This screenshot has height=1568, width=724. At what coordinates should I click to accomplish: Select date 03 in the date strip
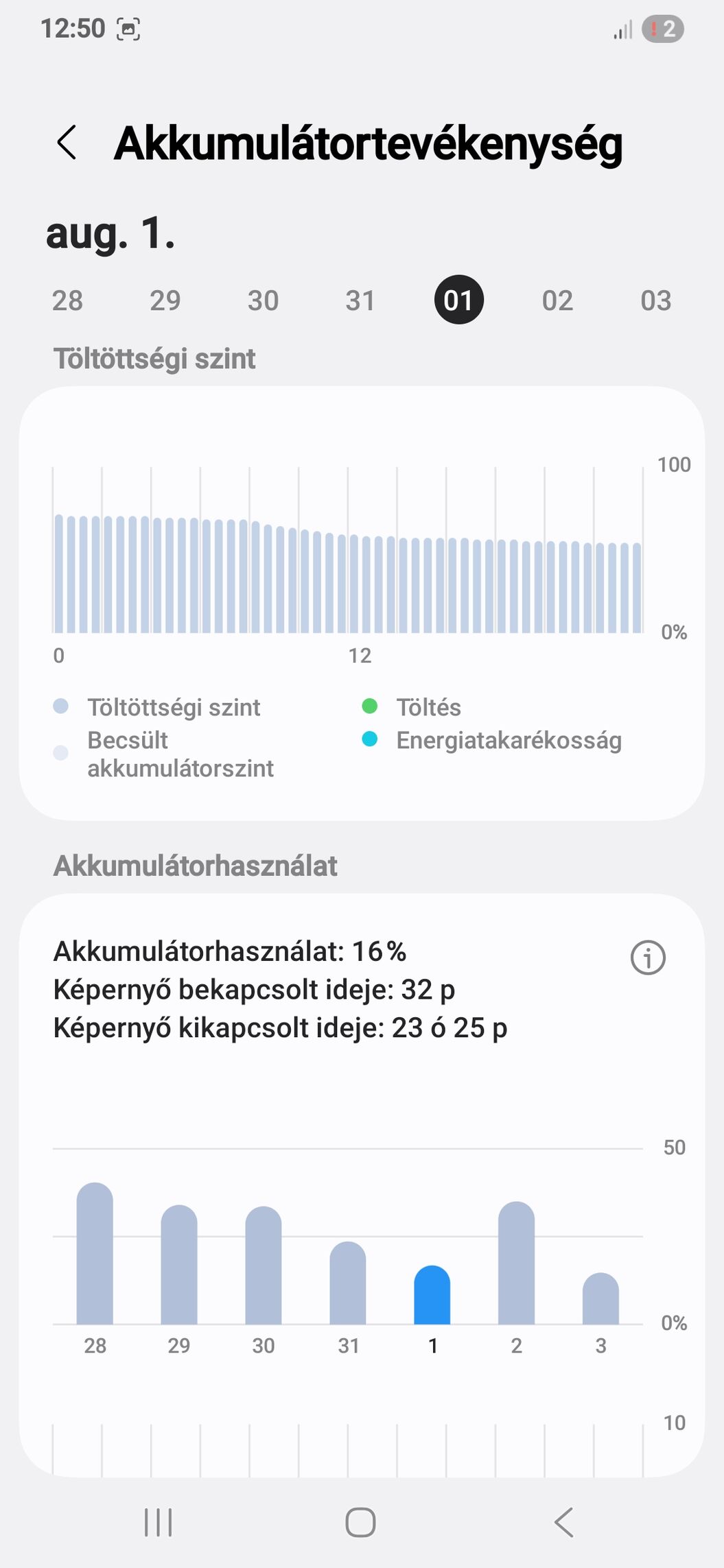pos(655,300)
